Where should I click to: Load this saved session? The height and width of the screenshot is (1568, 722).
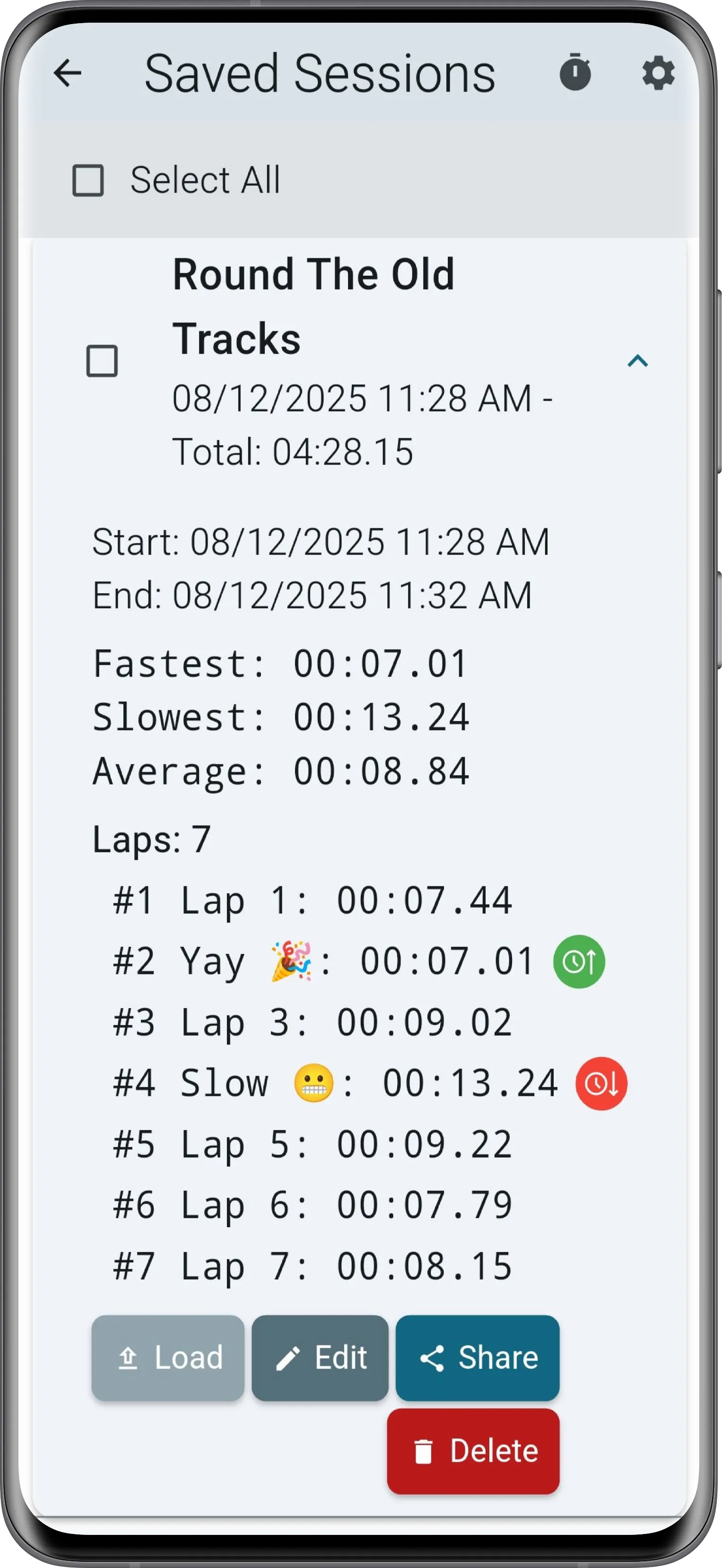(168, 1358)
